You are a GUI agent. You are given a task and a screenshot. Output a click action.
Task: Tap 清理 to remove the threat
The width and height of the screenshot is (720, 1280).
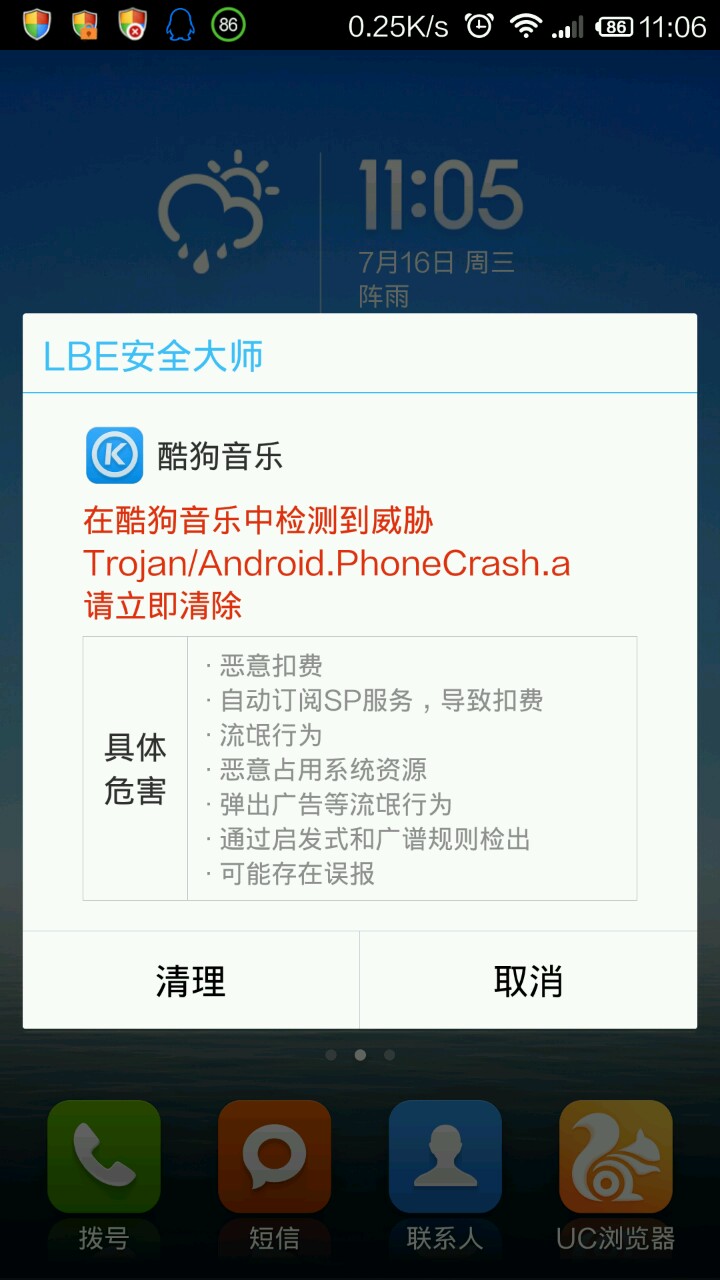(191, 981)
